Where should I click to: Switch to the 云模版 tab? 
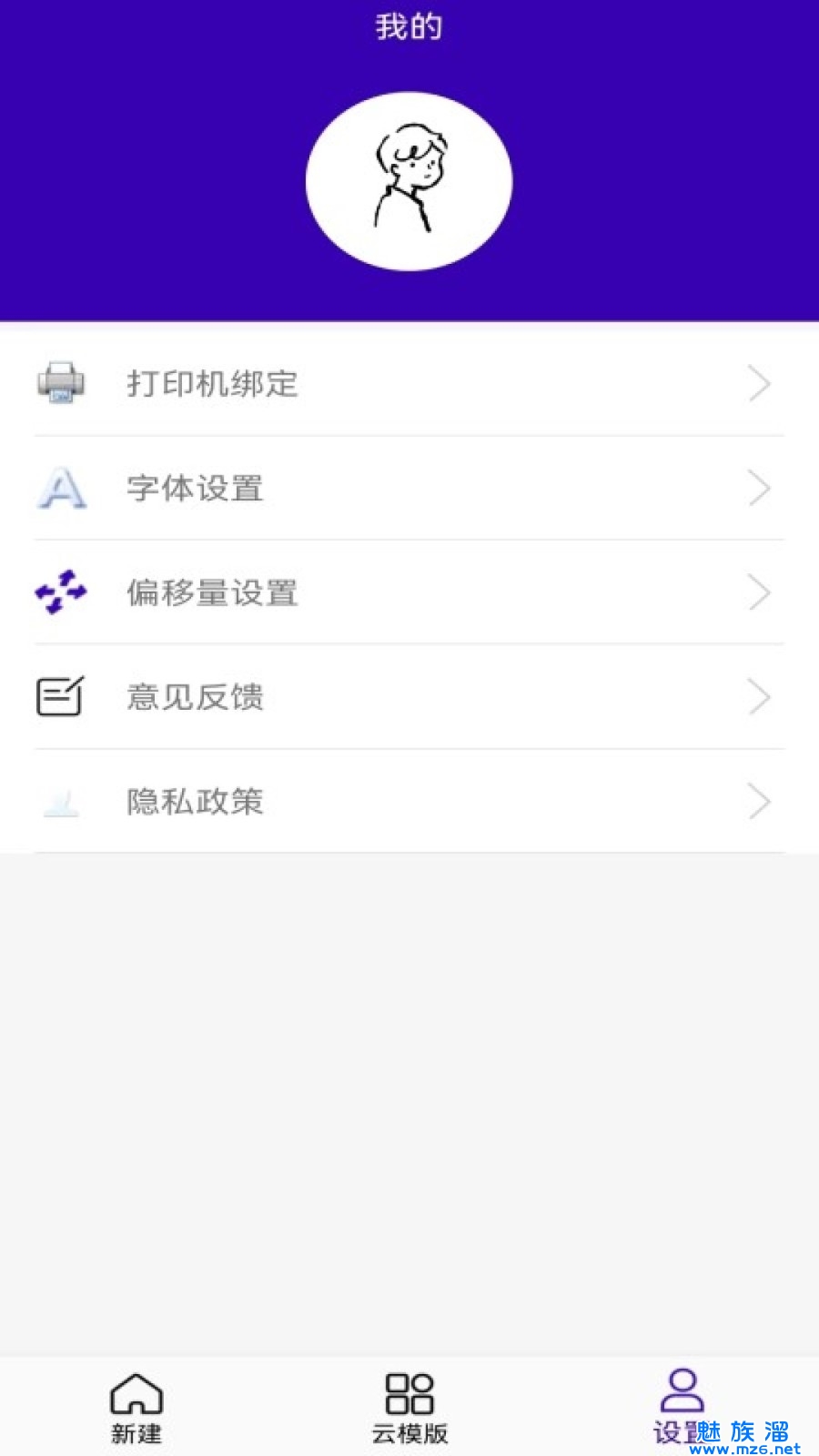point(409,1407)
